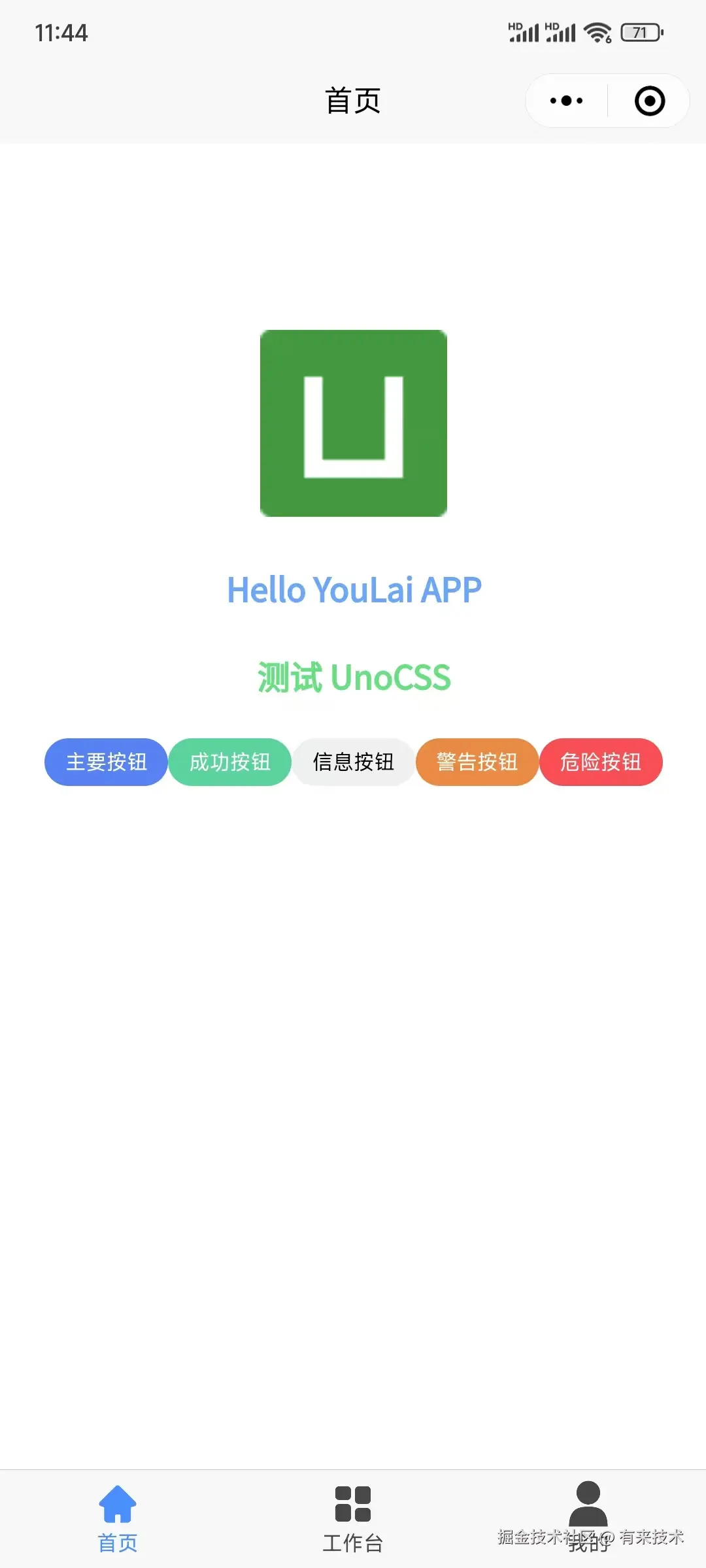The width and height of the screenshot is (706, 1568).
Task: Hit the red 危险按钮 button
Action: pos(600,762)
